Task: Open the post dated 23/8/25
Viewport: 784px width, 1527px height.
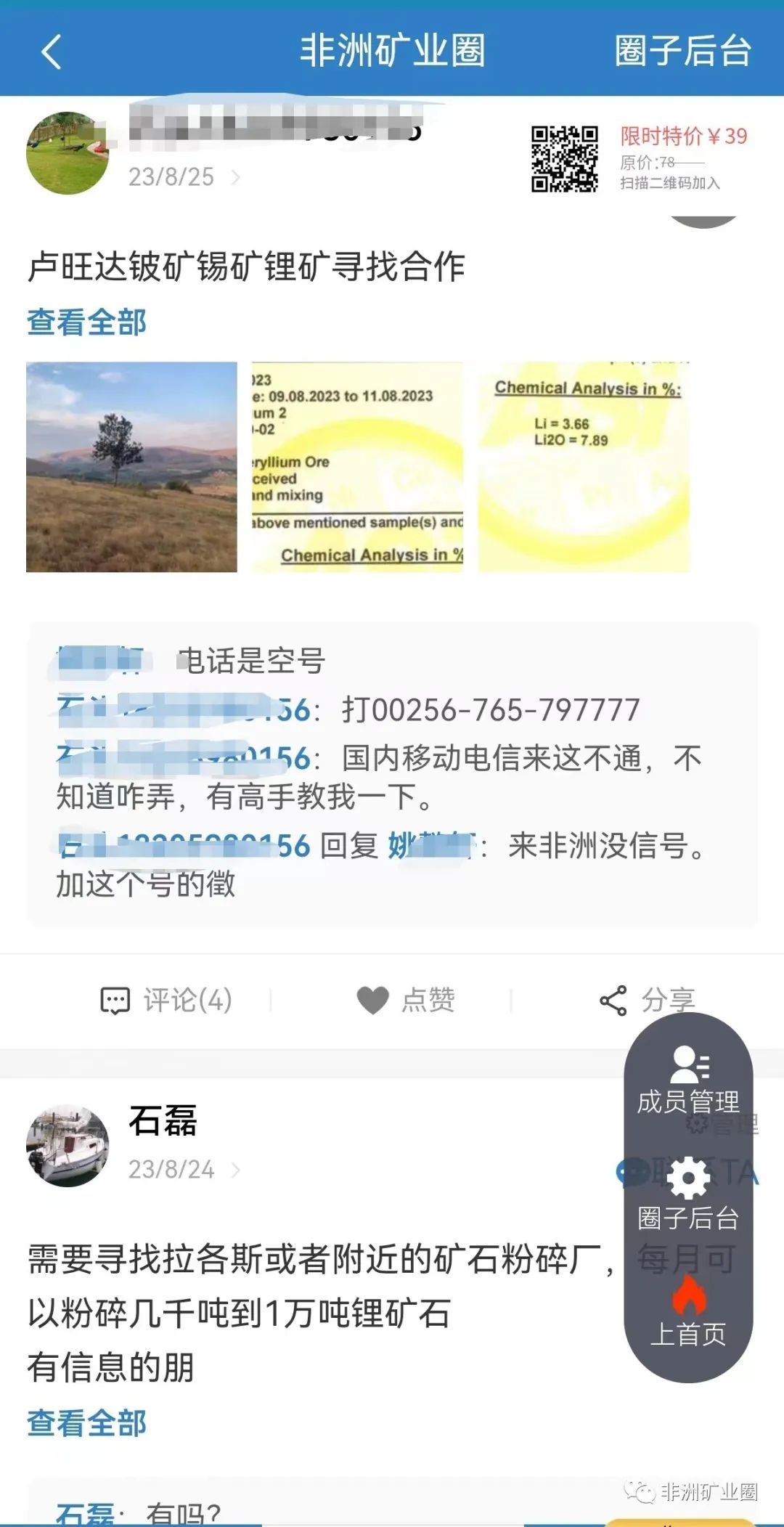Action: coord(184,176)
